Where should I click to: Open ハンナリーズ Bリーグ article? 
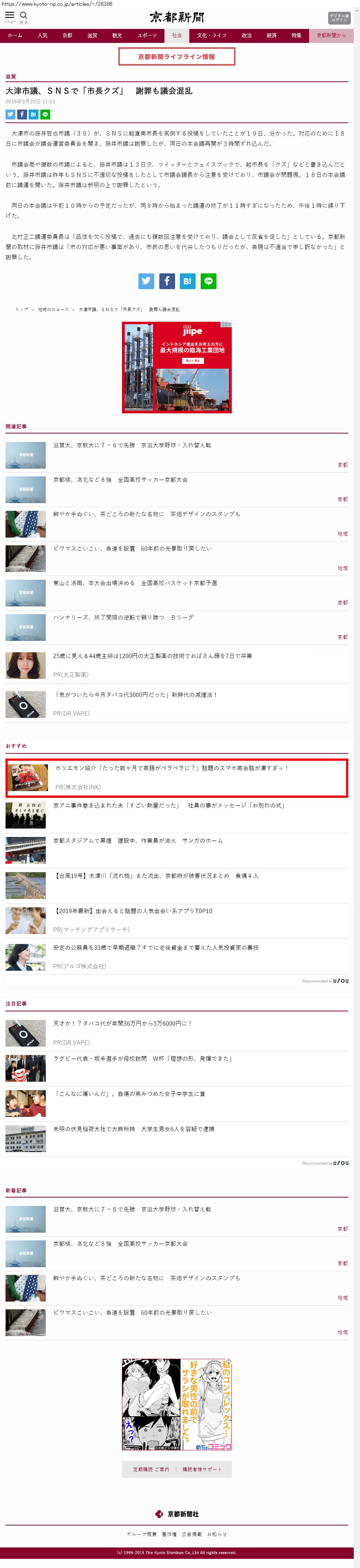pos(123,617)
